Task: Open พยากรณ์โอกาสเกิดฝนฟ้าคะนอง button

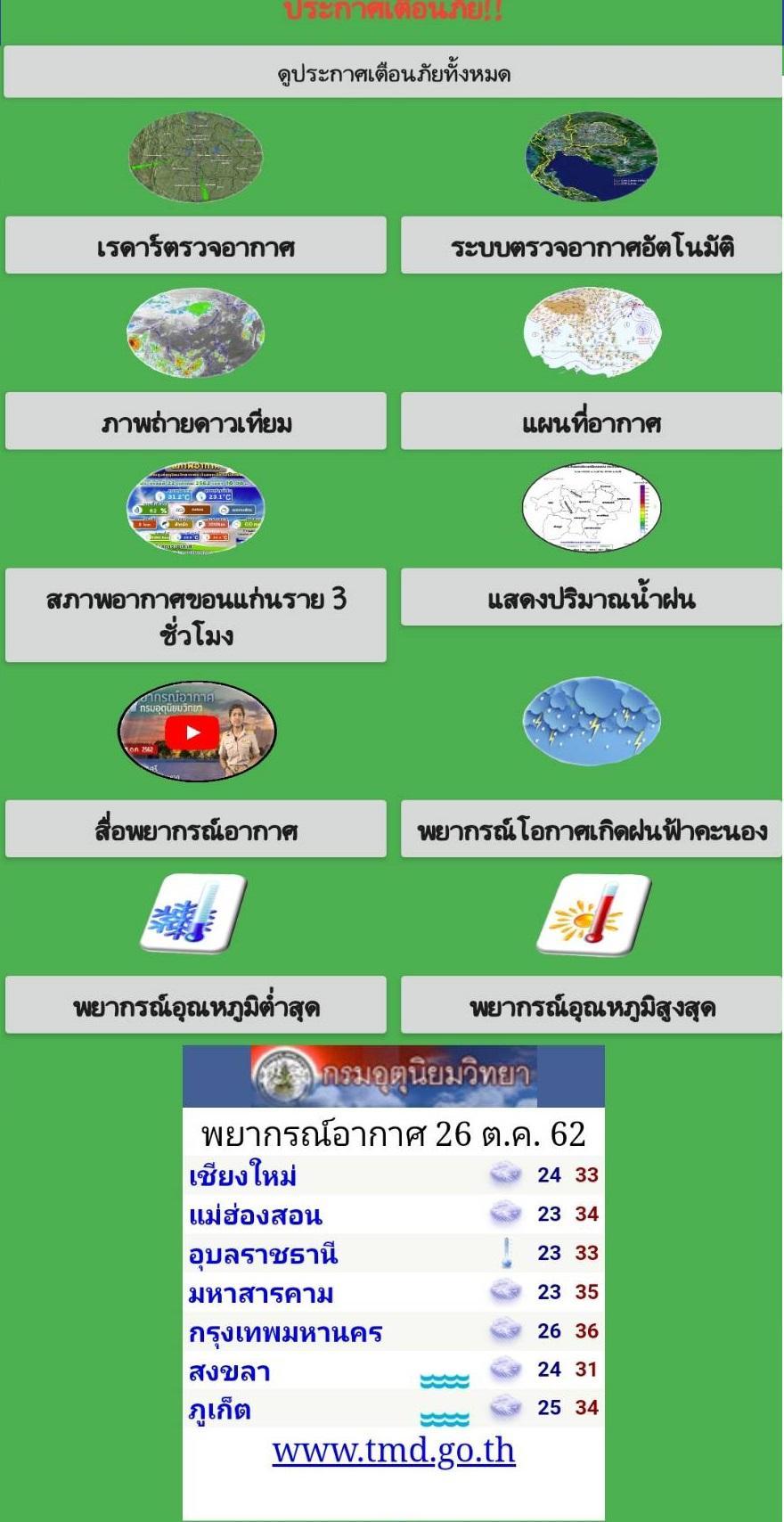Action: (592, 830)
